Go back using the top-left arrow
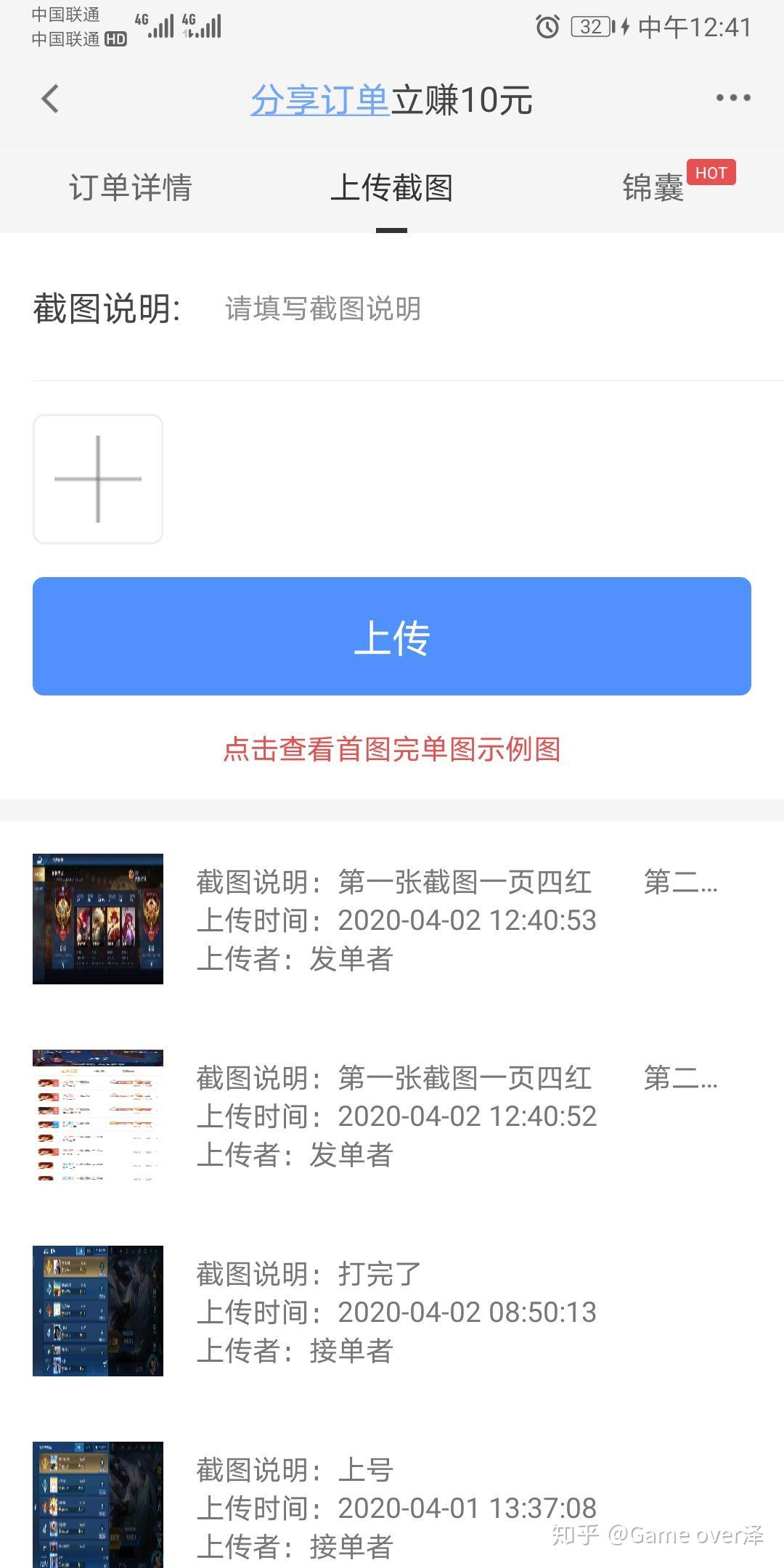 [49, 99]
